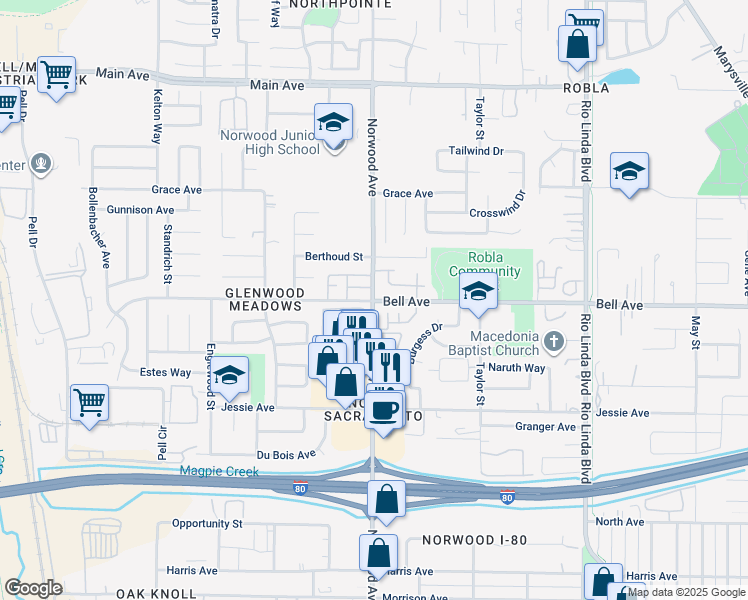Open the grocery cart marker west of Pell Cir
Screen dimensions: 748x600
tap(90, 403)
